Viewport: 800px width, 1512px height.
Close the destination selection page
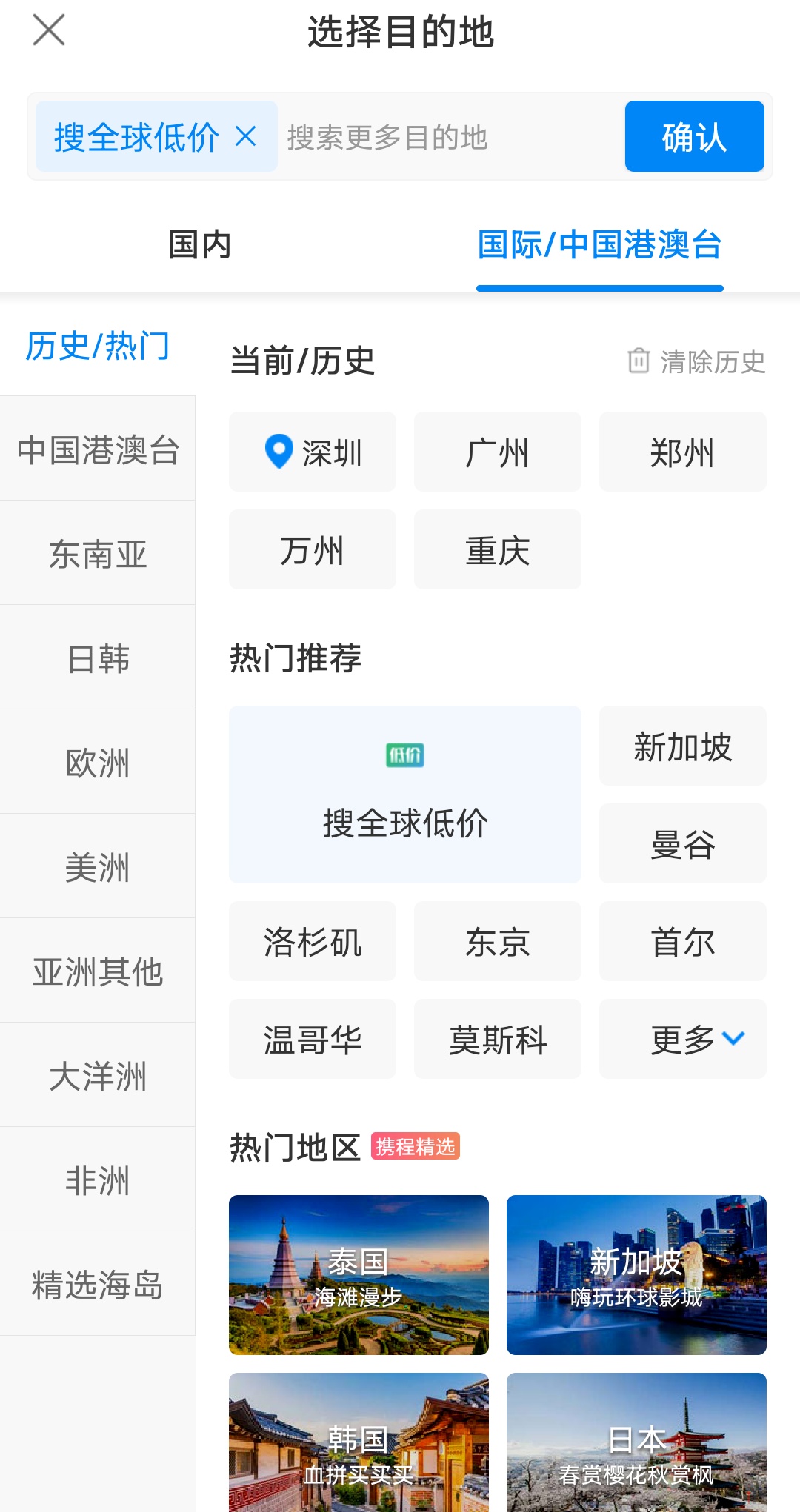point(49,30)
